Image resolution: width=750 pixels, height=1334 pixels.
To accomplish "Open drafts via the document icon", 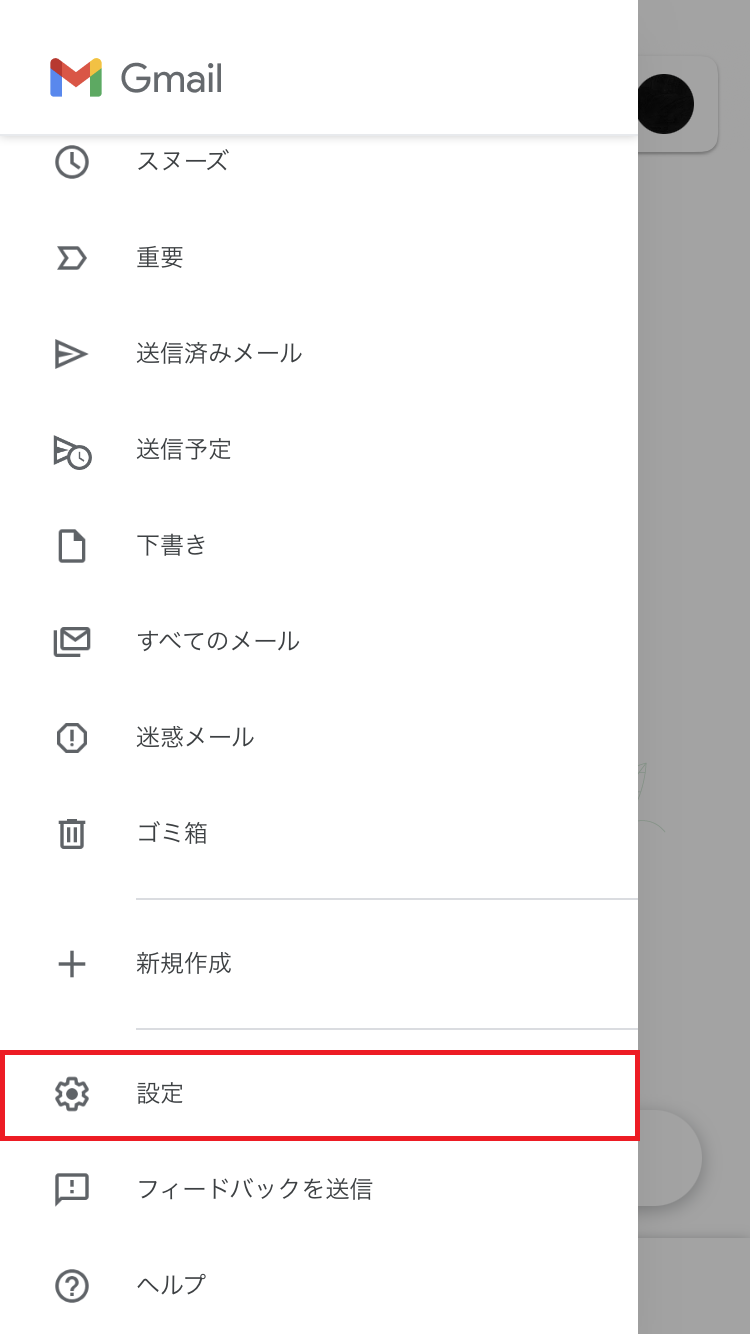I will [x=71, y=546].
